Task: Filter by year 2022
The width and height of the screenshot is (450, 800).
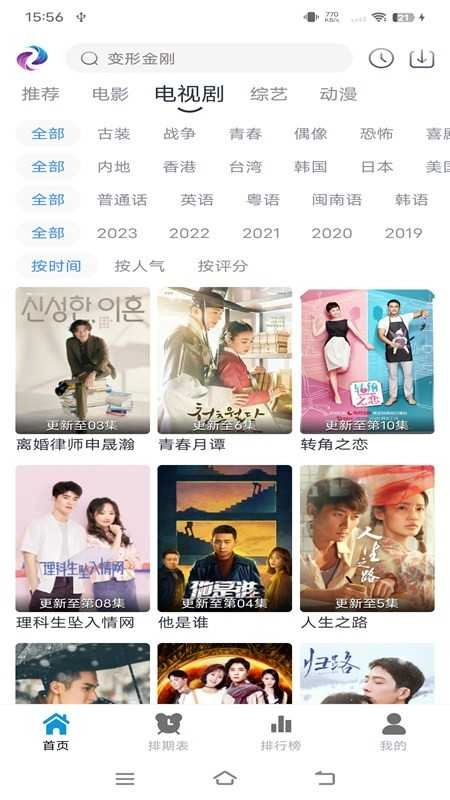Action: point(189,233)
